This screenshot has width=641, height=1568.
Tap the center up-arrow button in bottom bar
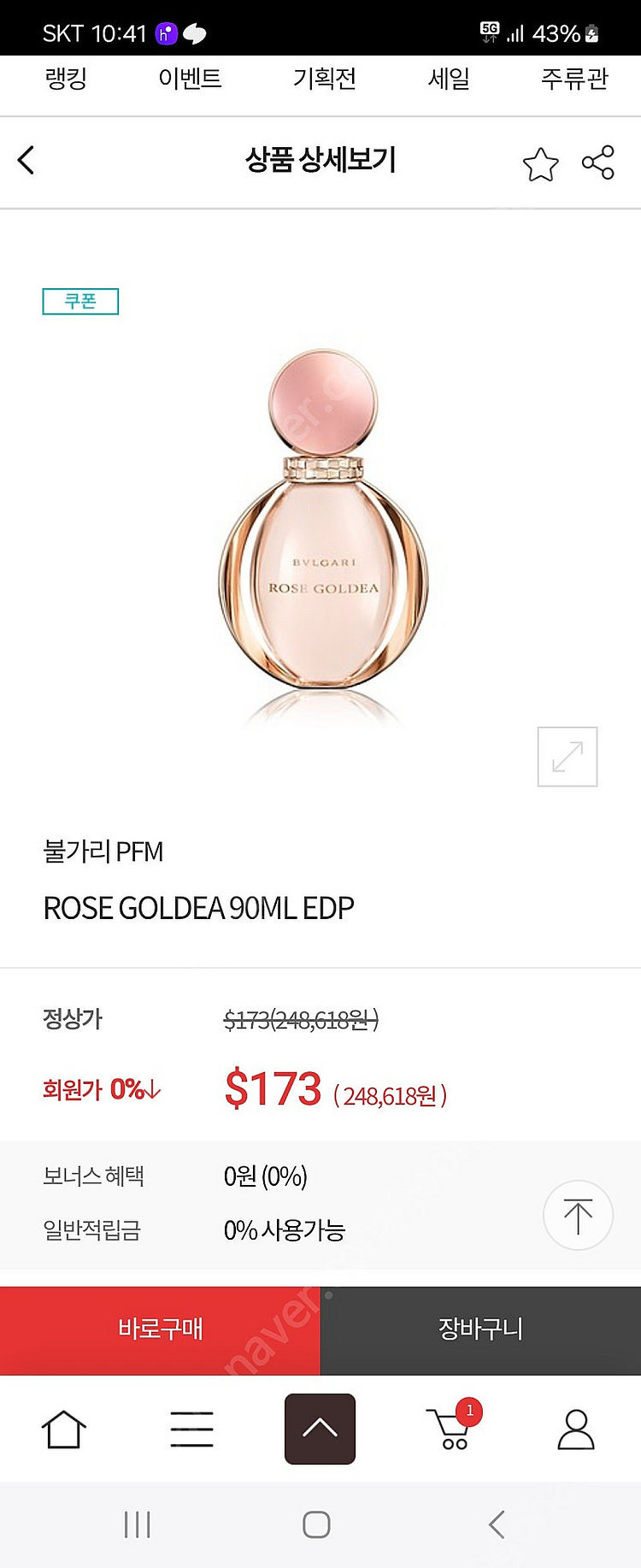tap(320, 1429)
